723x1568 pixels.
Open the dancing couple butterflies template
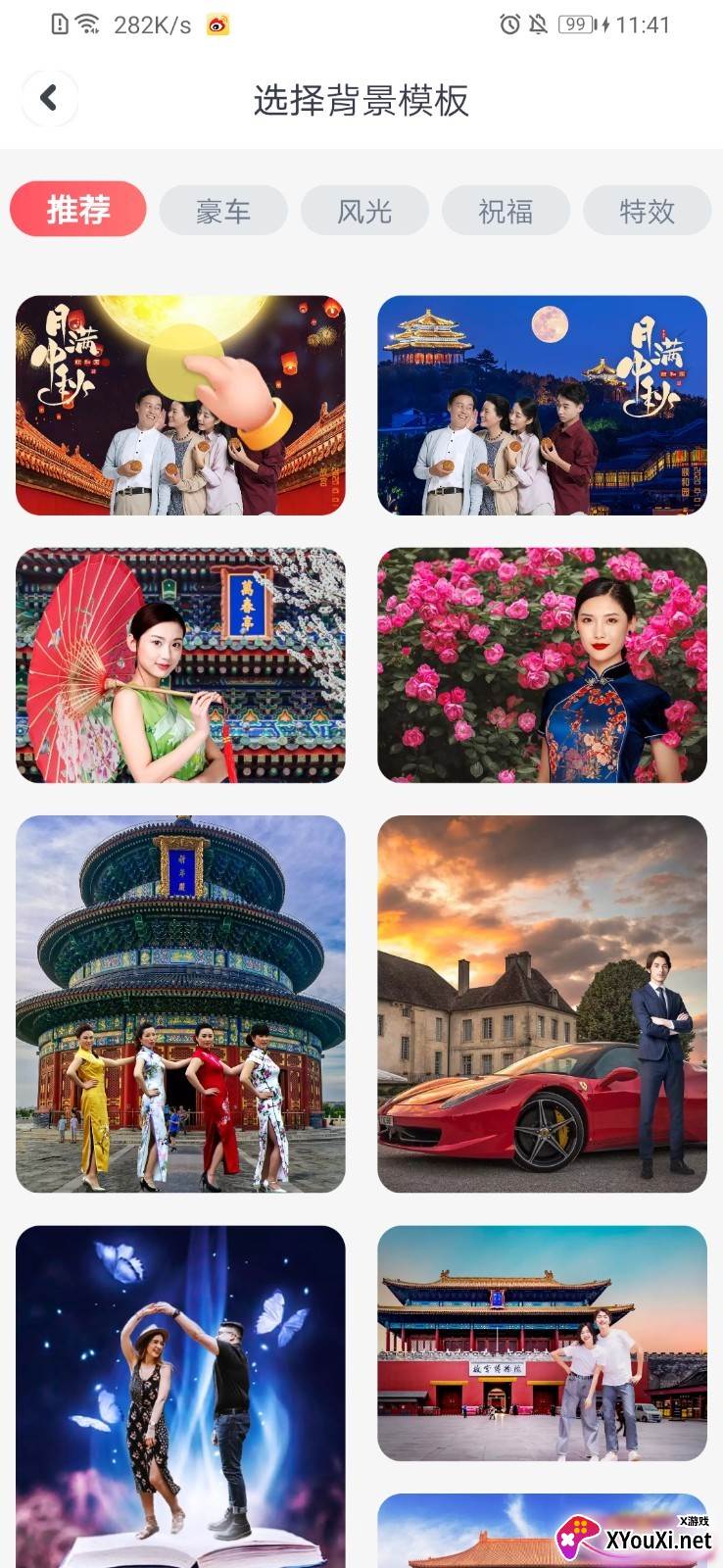pyautogui.click(x=180, y=1392)
